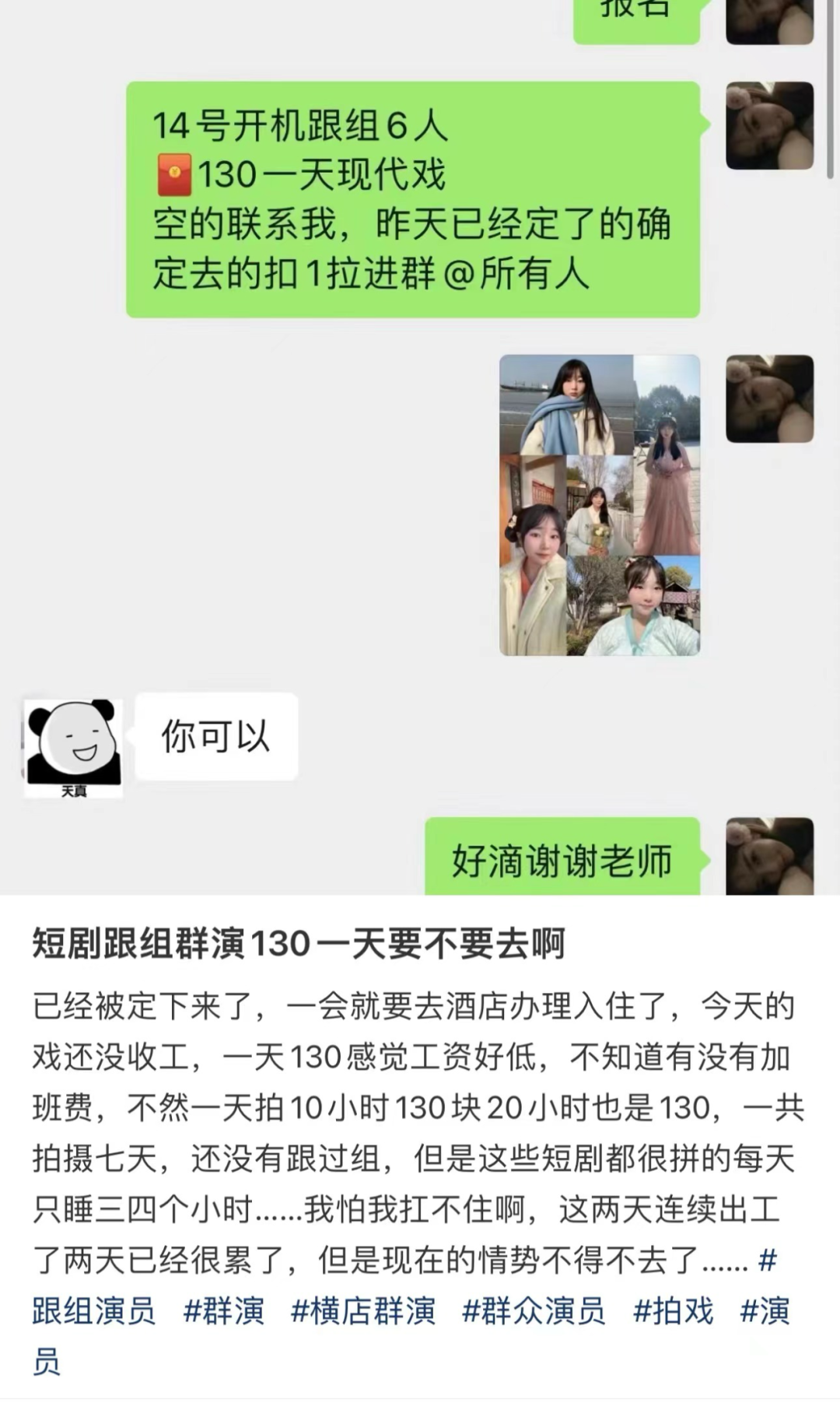Open the #拍戏 hashtag

point(674,1311)
